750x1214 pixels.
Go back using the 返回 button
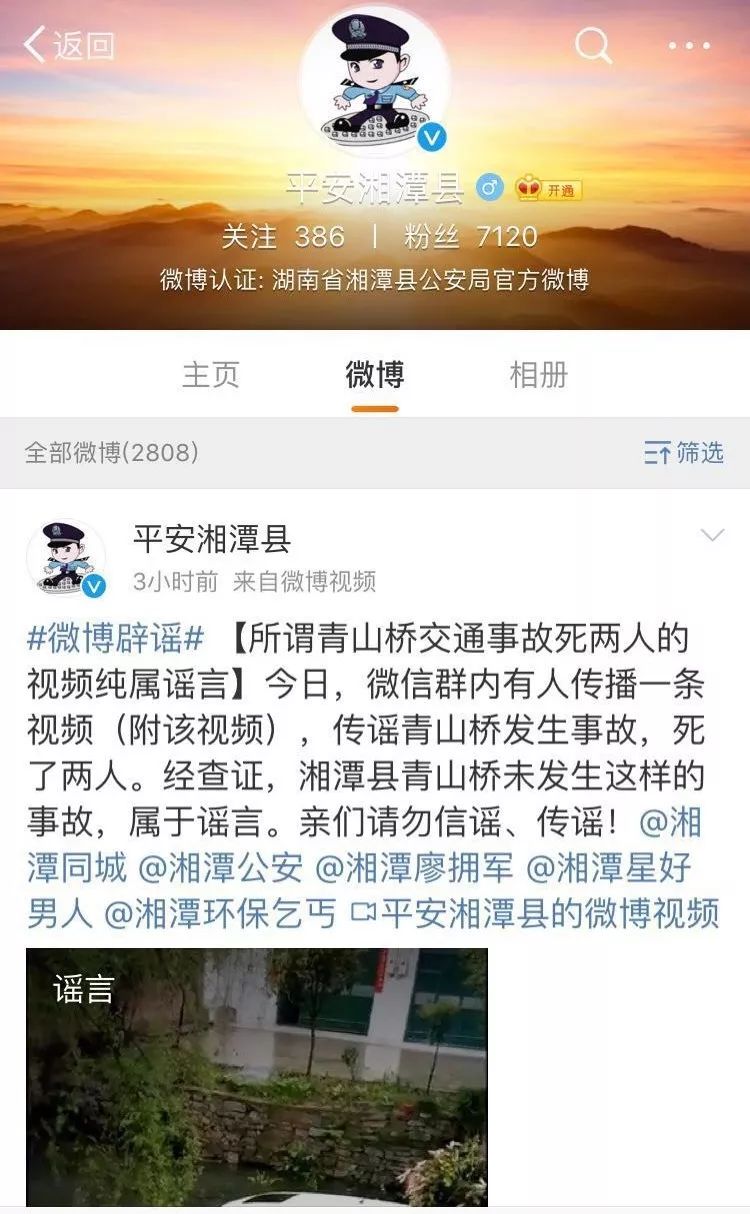[x=68, y=45]
